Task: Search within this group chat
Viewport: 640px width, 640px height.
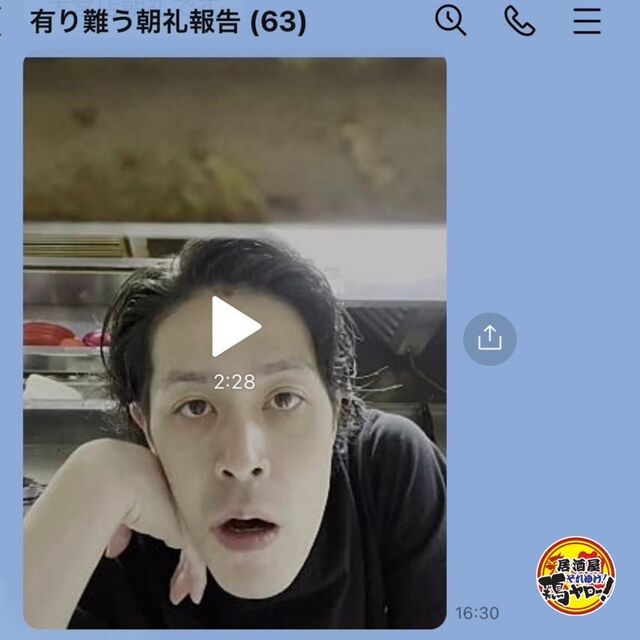Action: coord(451,20)
